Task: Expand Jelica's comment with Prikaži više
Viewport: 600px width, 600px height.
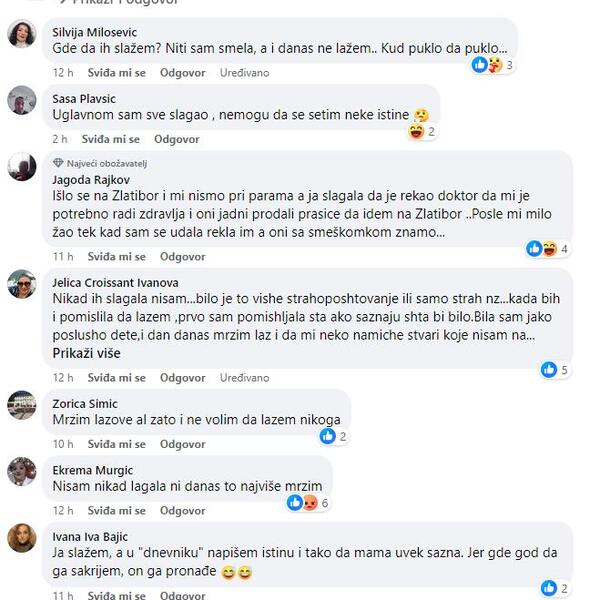Action: coord(85,353)
